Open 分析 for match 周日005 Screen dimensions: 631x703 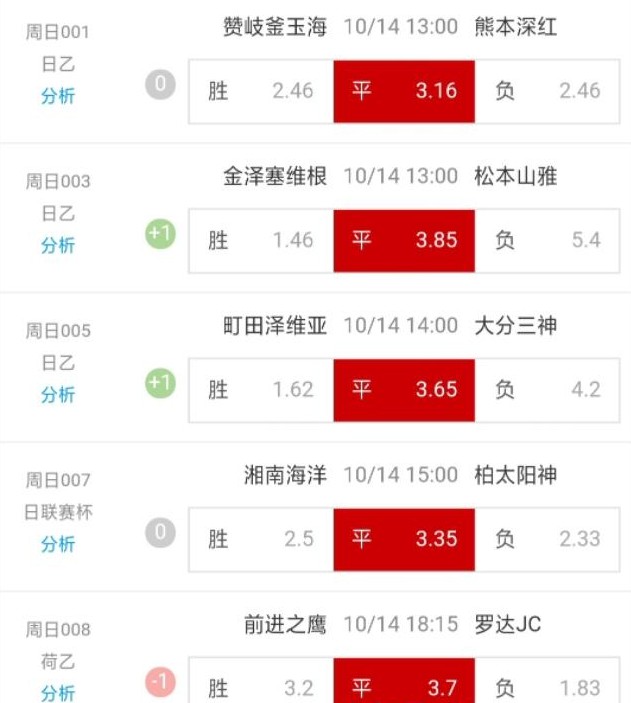point(58,395)
